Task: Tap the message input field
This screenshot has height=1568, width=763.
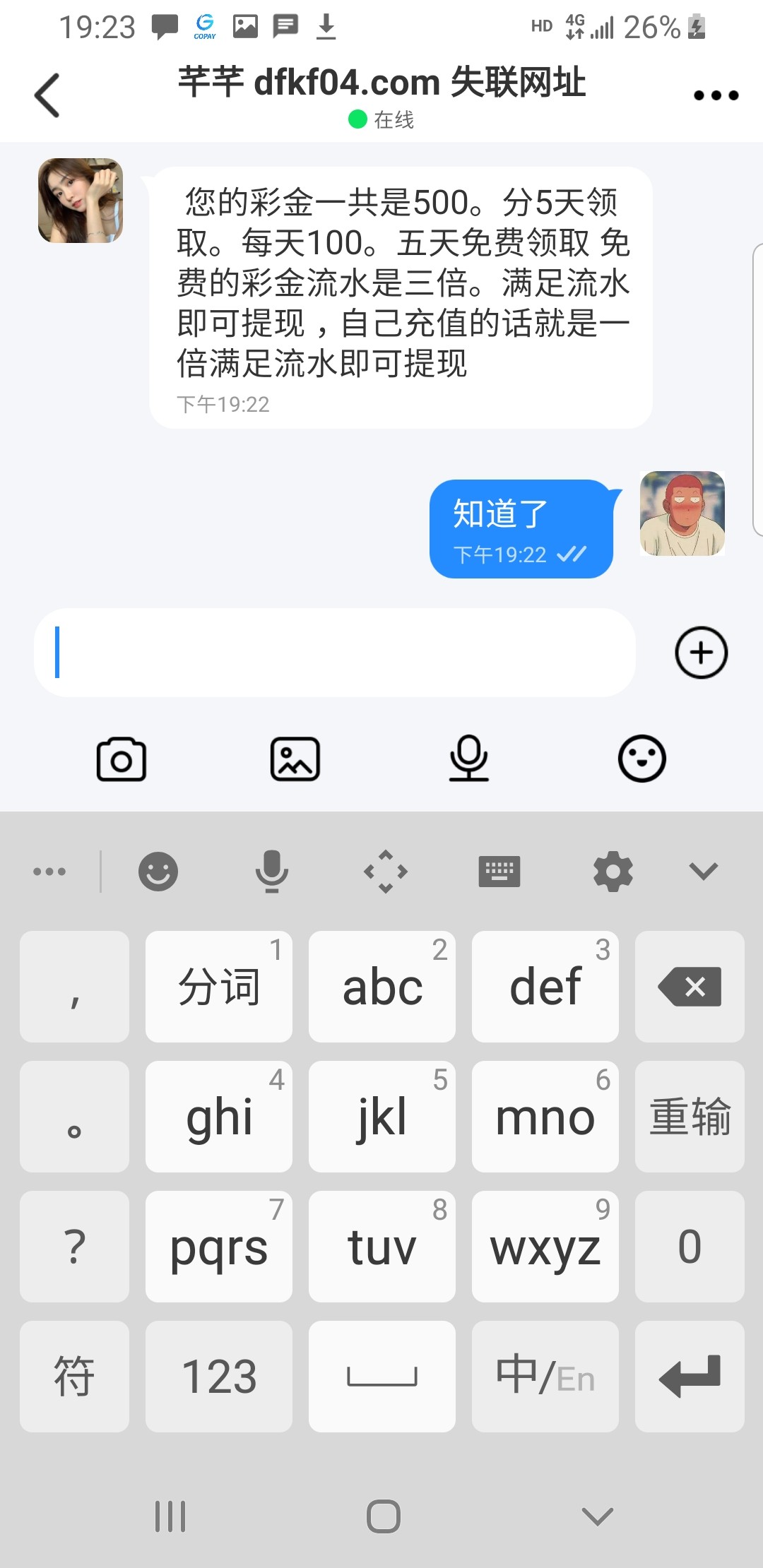Action: pos(334,653)
